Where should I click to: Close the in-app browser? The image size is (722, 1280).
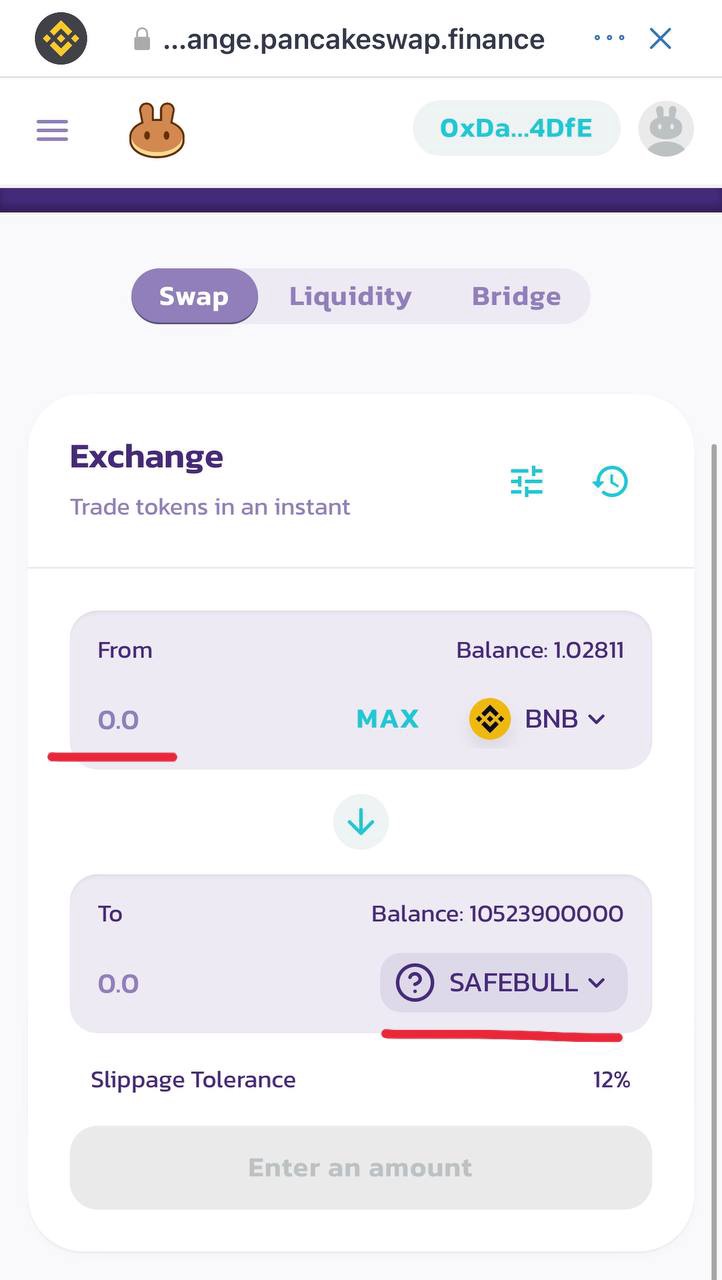660,39
